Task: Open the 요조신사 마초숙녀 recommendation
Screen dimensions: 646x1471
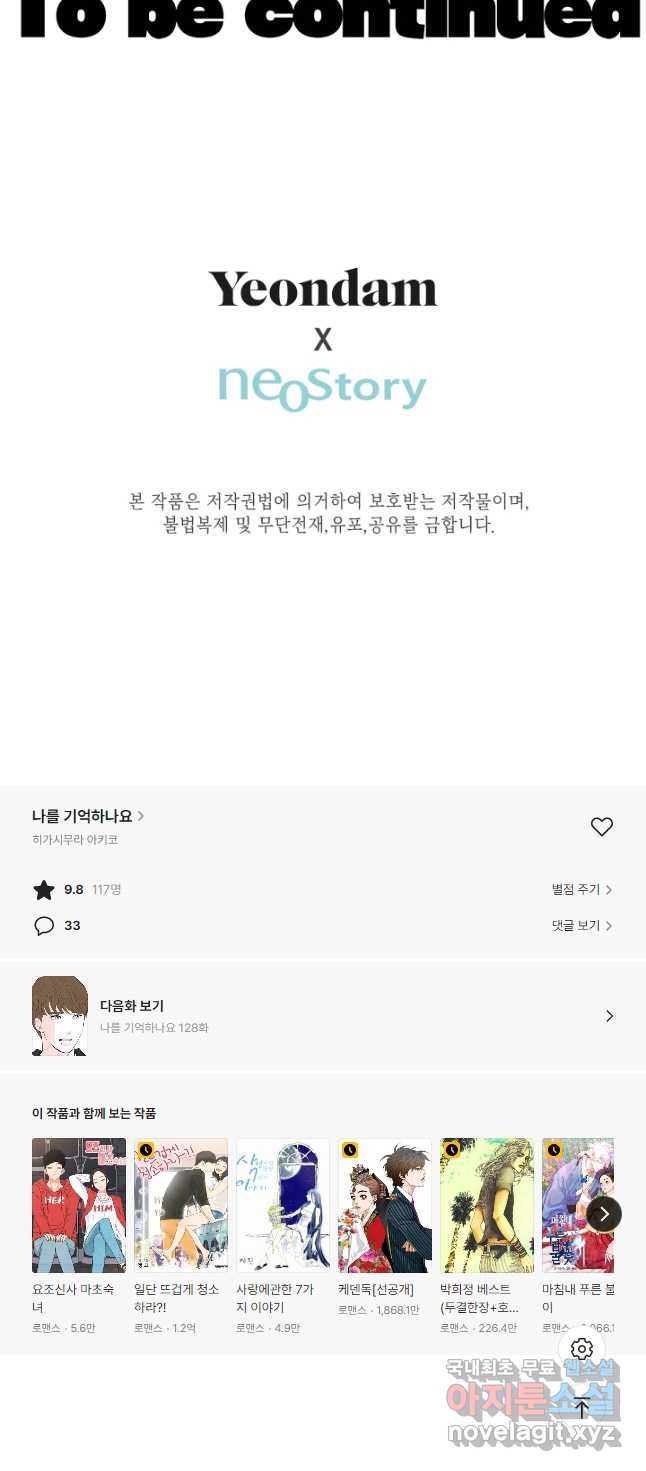Action: [79, 1205]
